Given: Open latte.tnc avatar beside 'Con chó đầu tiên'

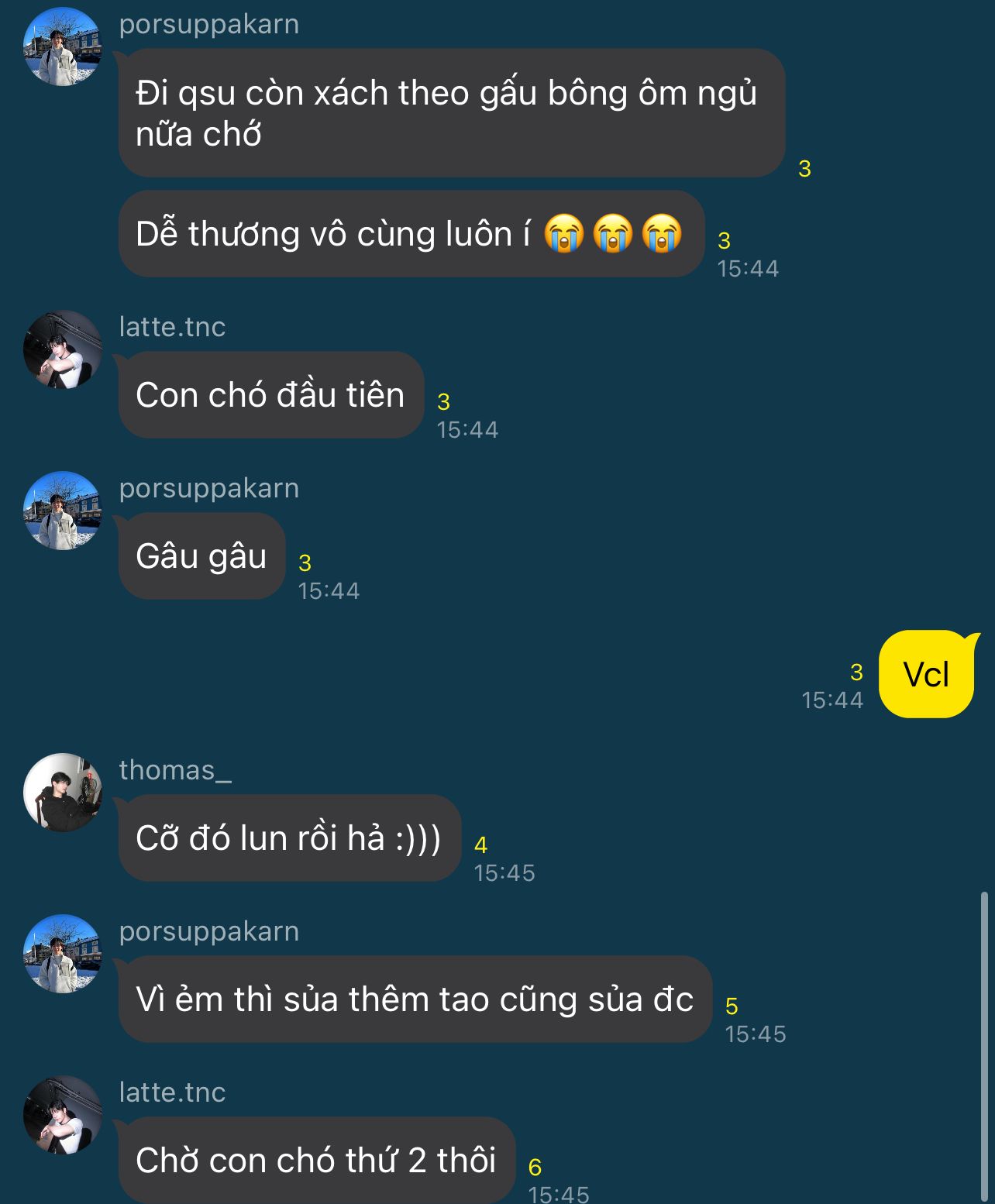Looking at the screenshot, I should point(63,349).
